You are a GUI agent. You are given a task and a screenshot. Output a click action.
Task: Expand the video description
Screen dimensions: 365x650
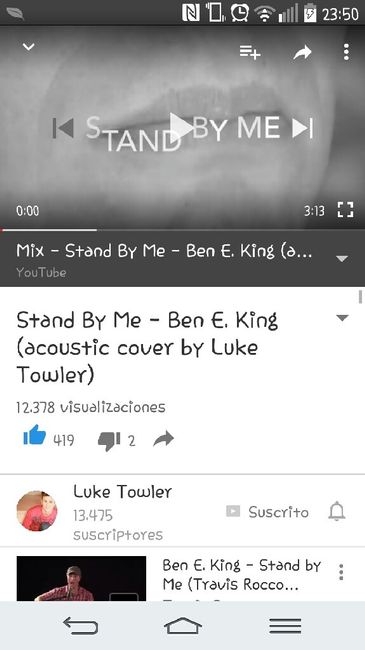[x=342, y=318]
